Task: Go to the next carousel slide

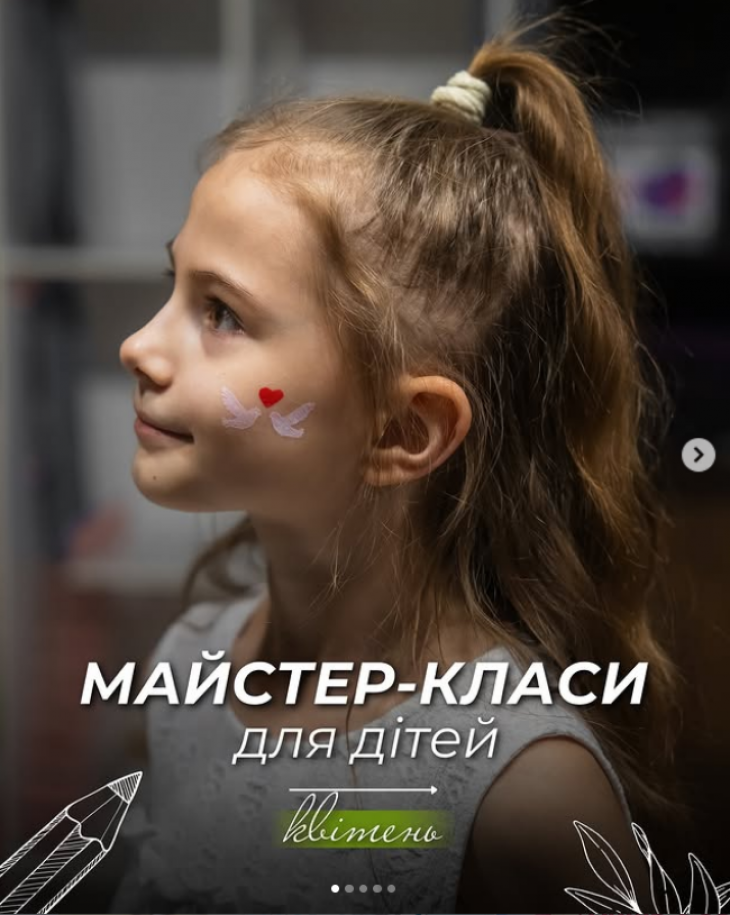Action: [698, 455]
